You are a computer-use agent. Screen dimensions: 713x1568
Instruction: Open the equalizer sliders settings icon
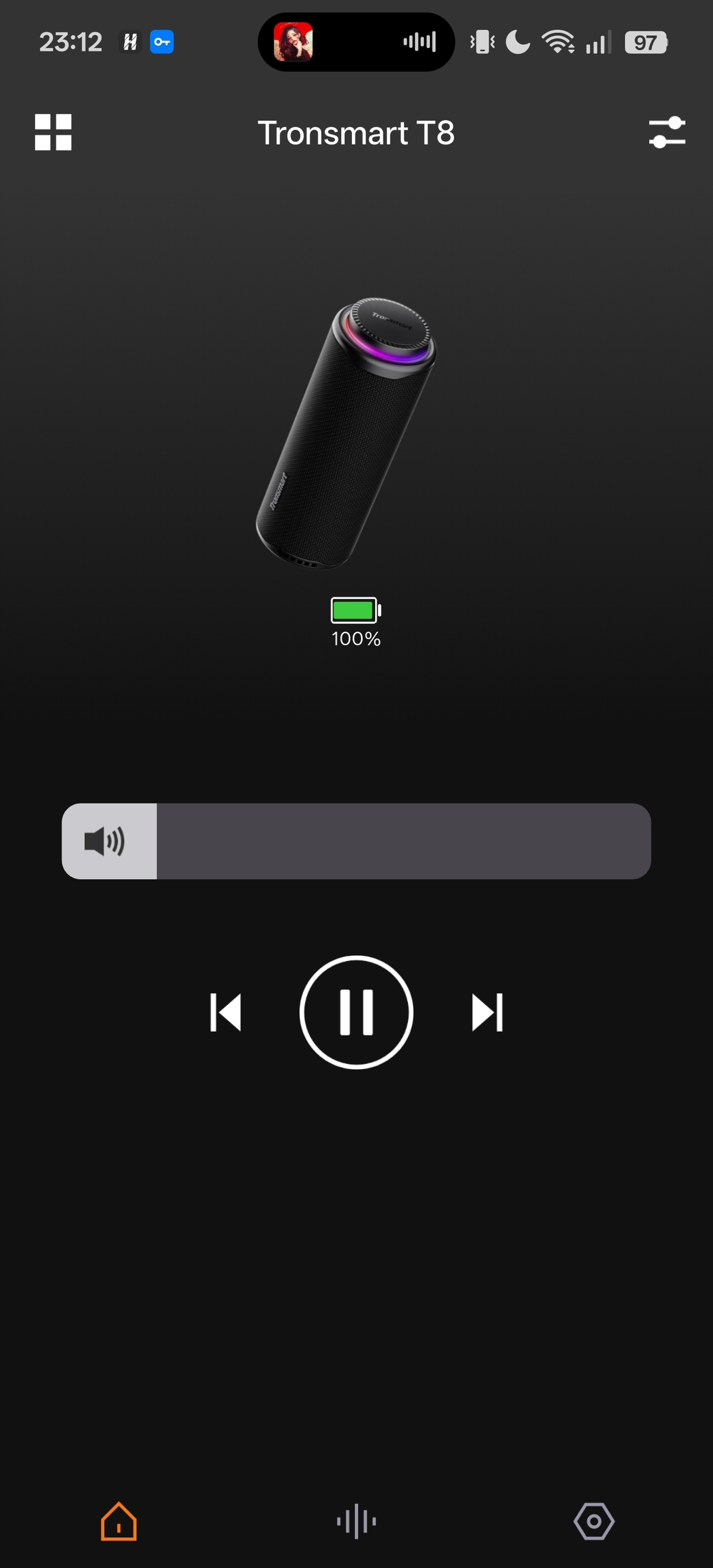pos(667,132)
